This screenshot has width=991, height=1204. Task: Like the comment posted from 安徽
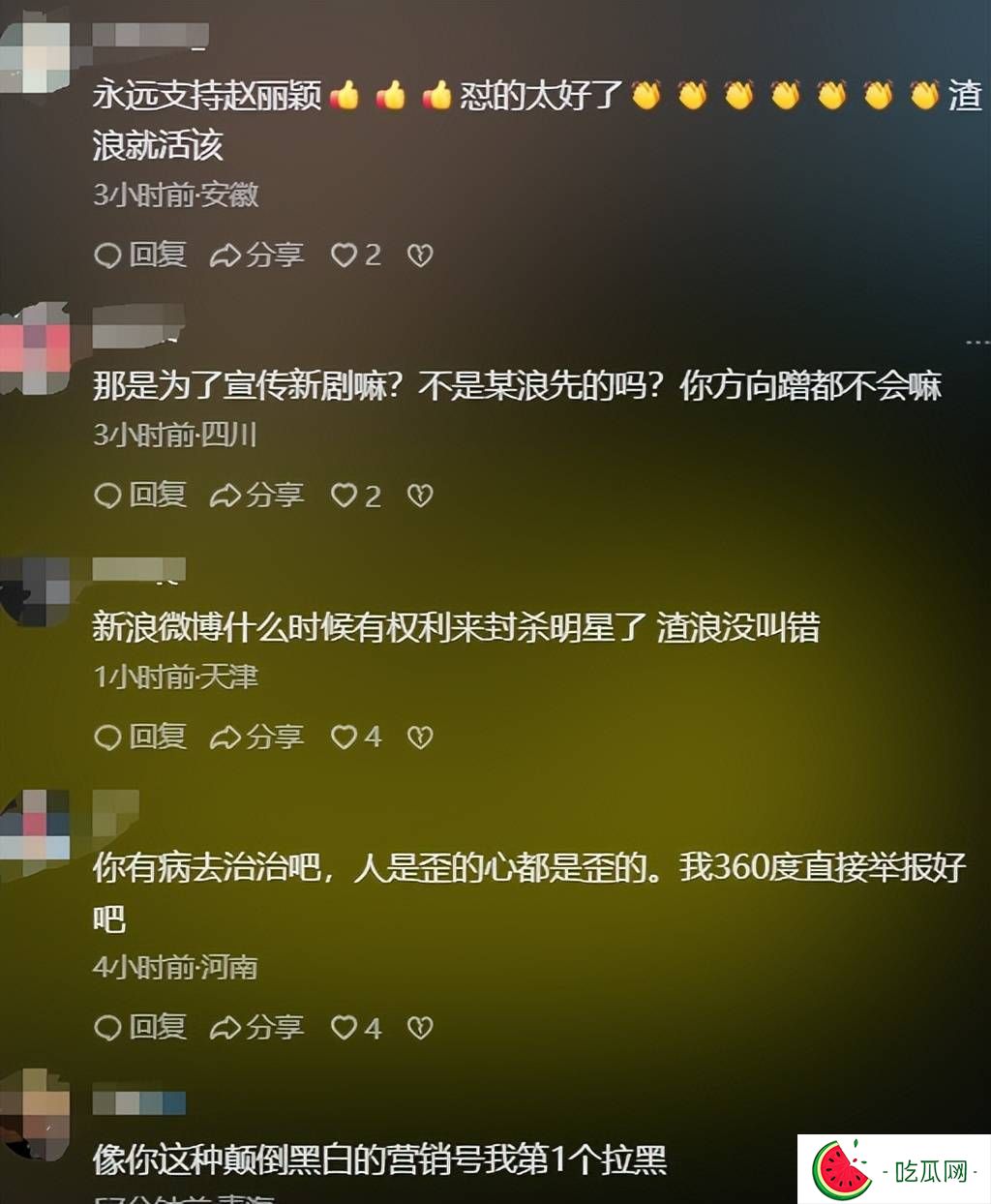(345, 256)
